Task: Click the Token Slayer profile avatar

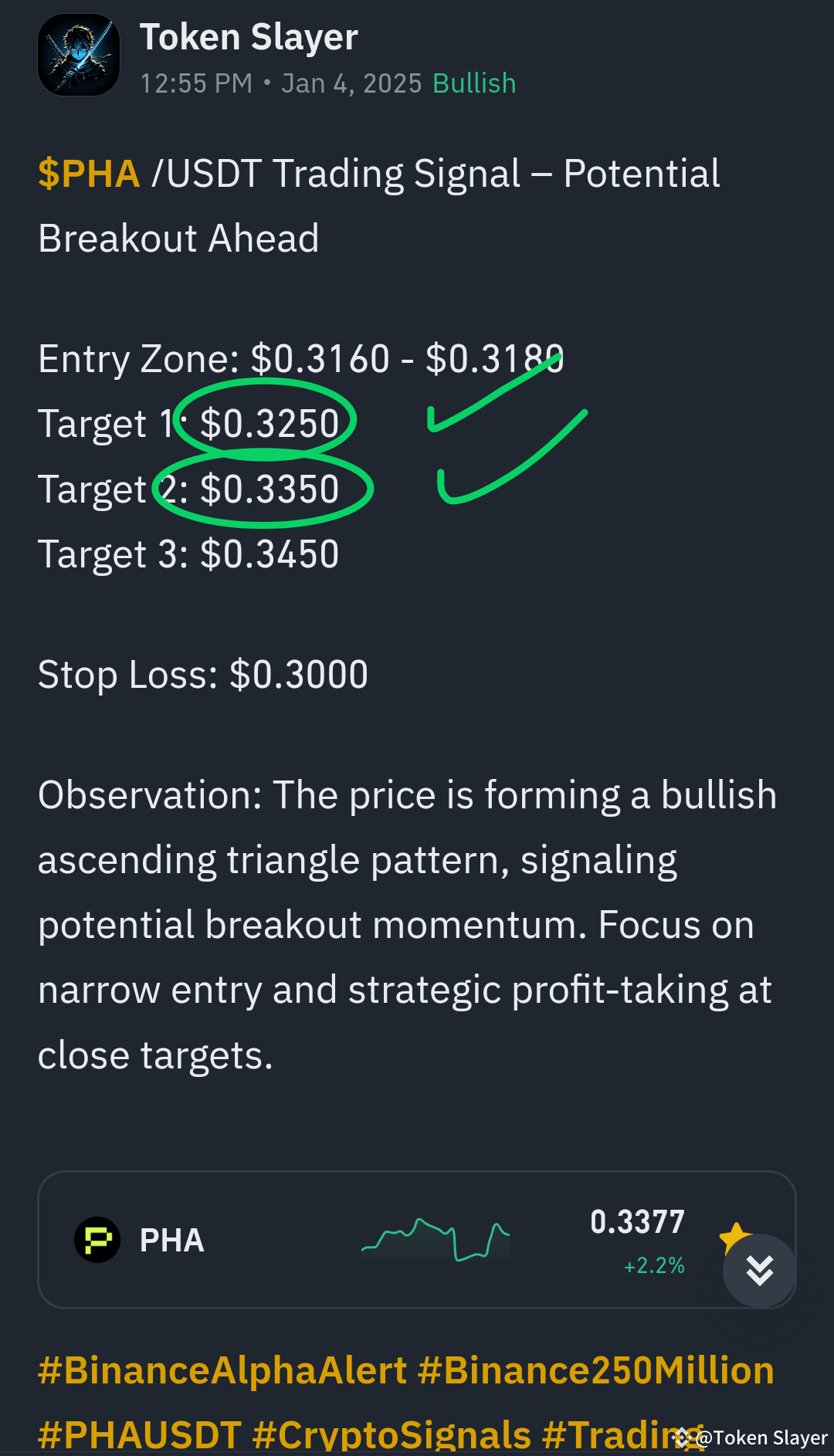Action: [x=78, y=54]
